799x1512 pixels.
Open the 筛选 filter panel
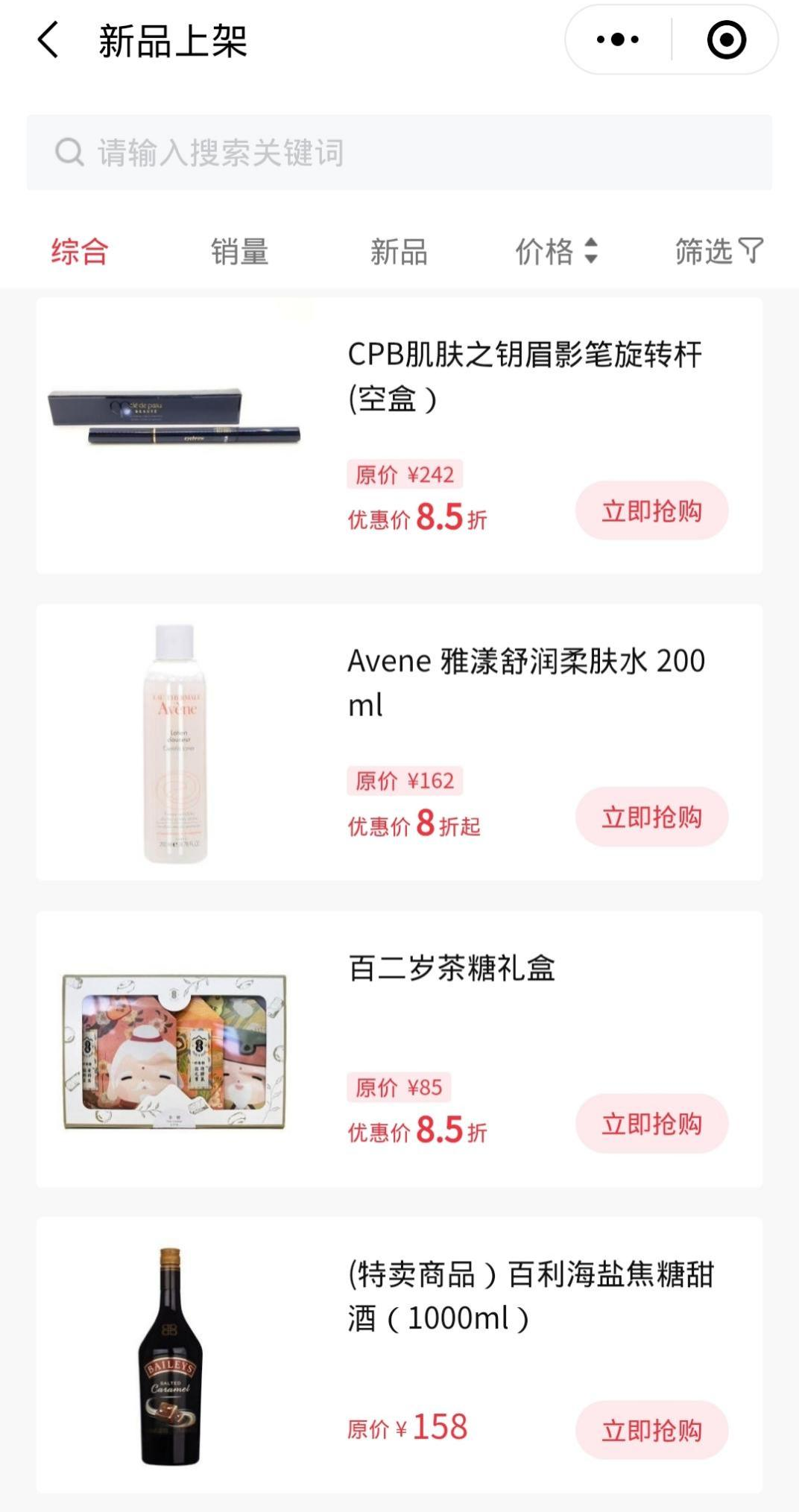tap(719, 252)
